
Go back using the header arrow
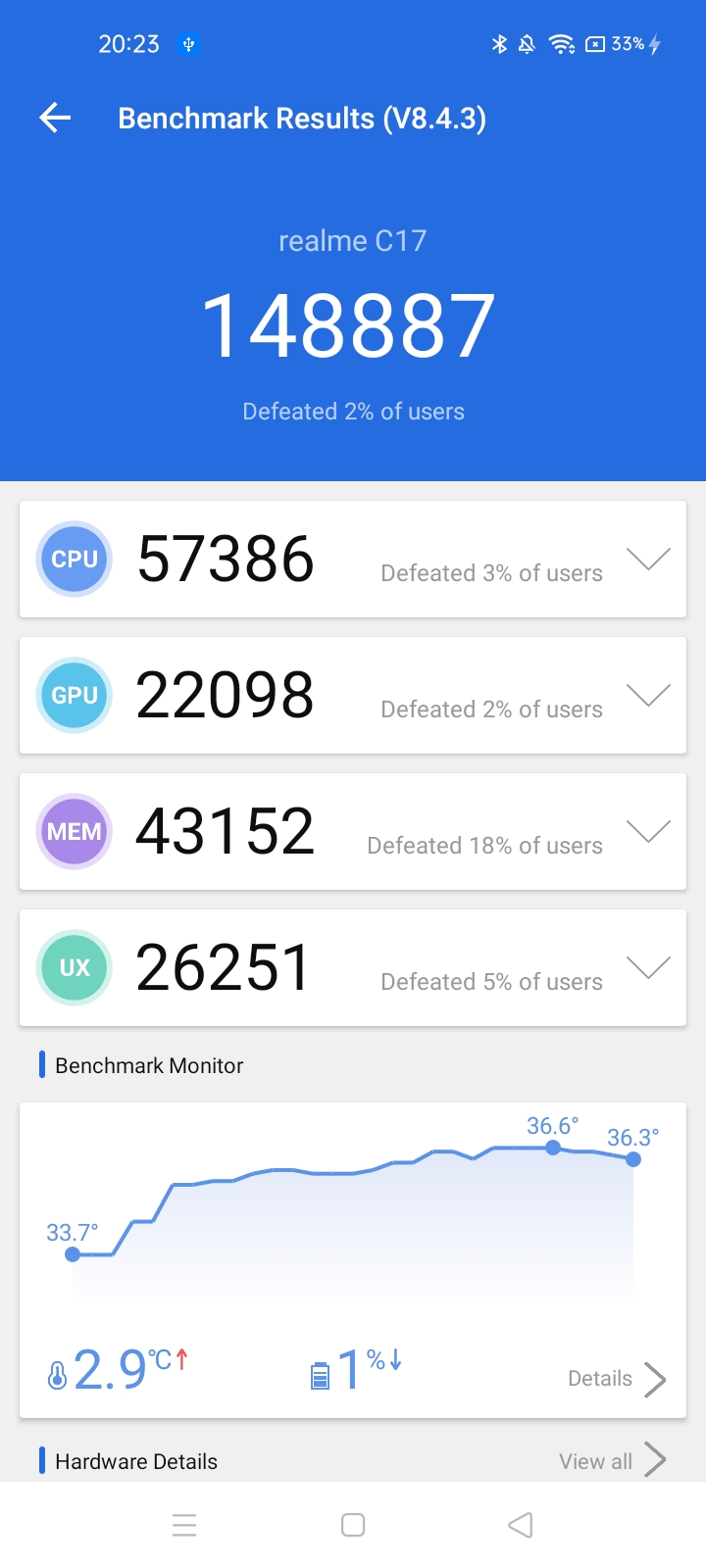55,119
